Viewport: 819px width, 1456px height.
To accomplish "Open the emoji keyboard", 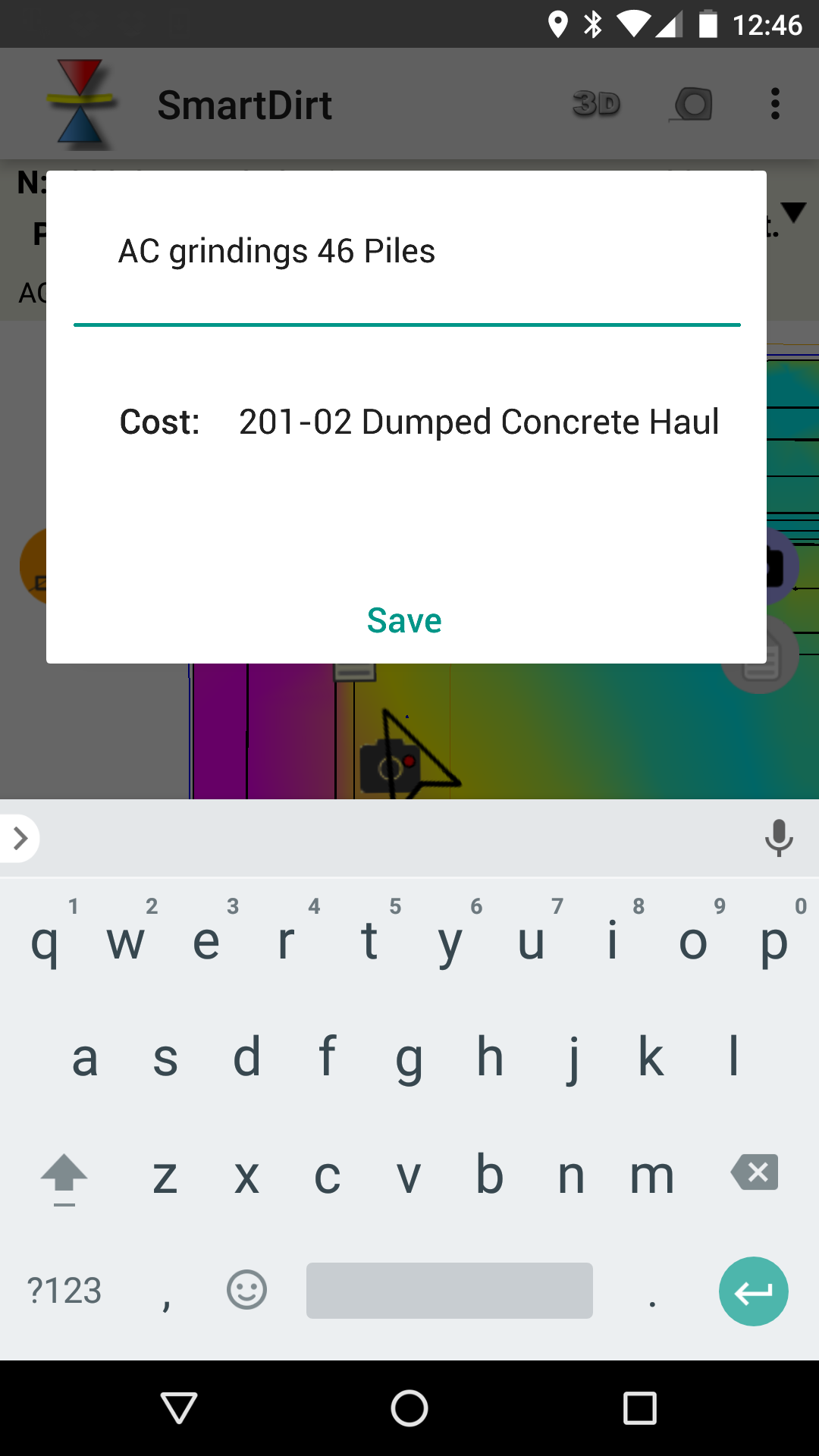I will click(x=246, y=1290).
